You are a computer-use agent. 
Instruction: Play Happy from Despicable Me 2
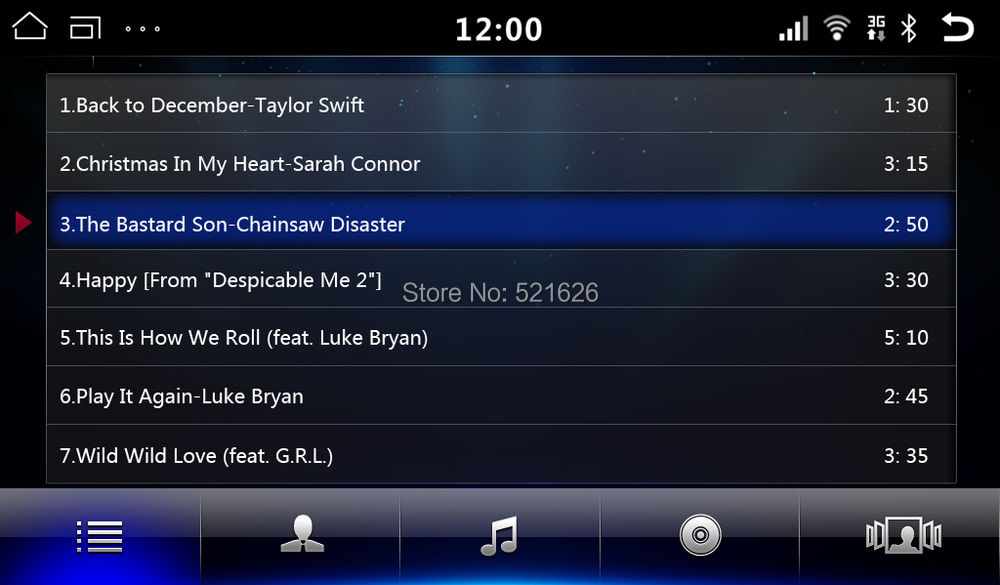(x=500, y=281)
